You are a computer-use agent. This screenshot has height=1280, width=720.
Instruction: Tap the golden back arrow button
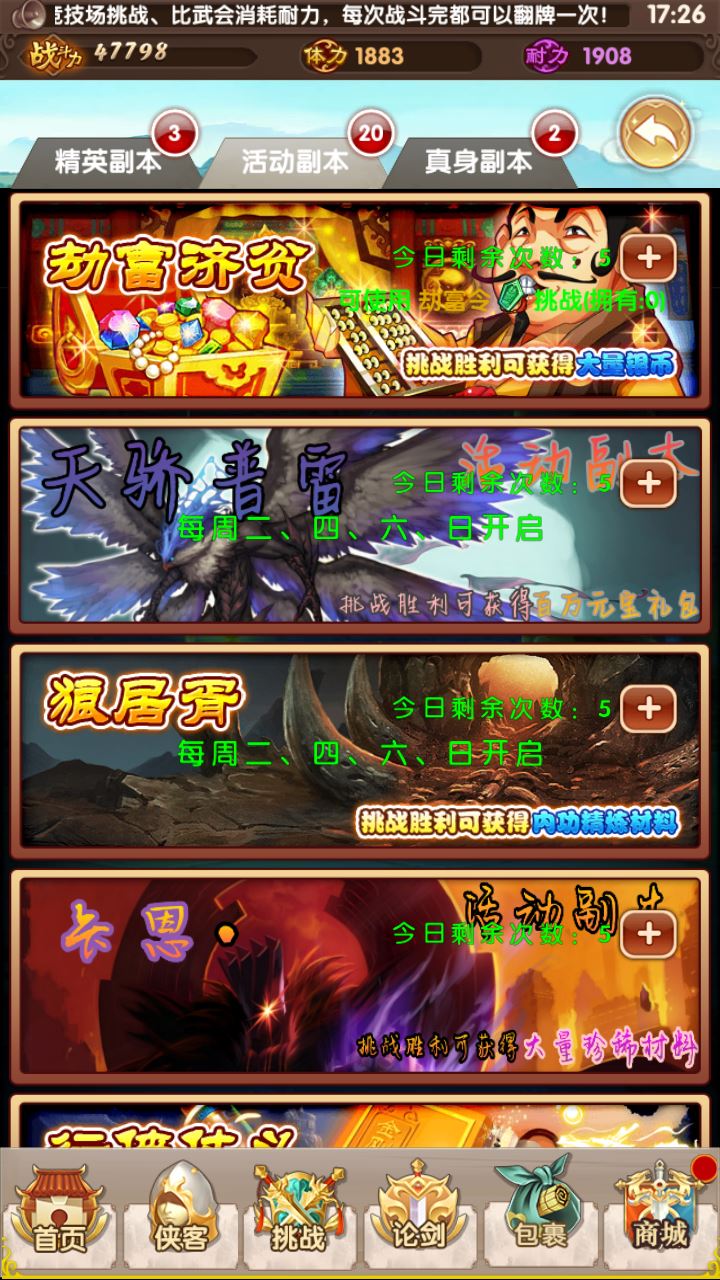pos(655,134)
